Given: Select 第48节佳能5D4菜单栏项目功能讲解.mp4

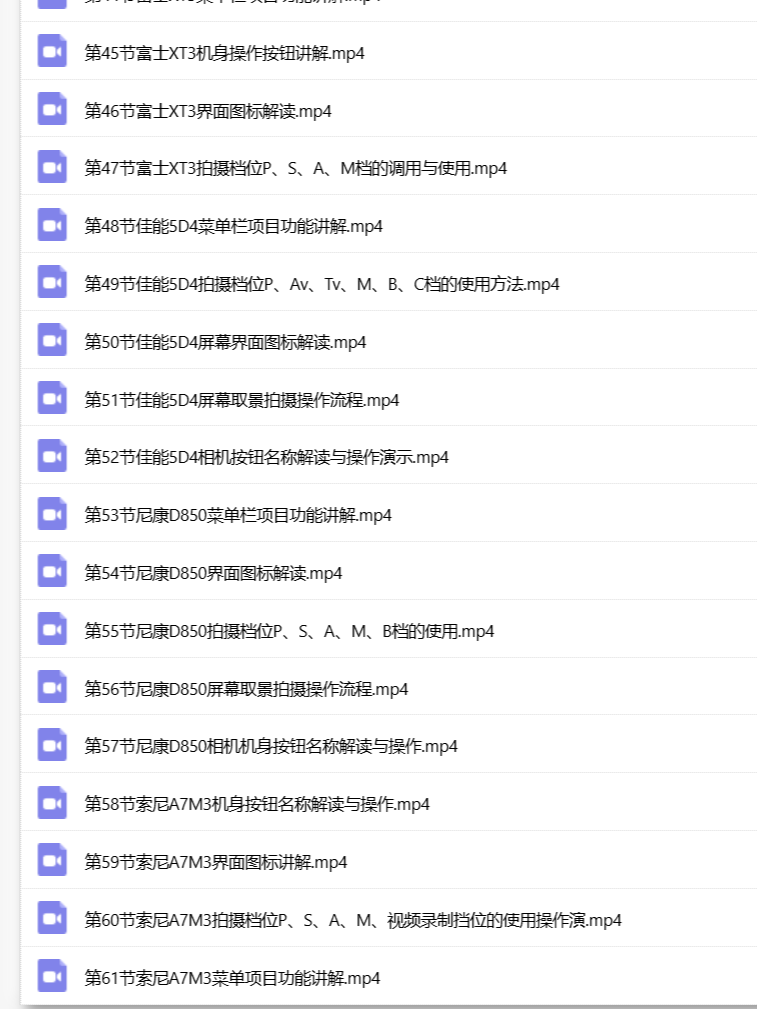Looking at the screenshot, I should tap(233, 226).
